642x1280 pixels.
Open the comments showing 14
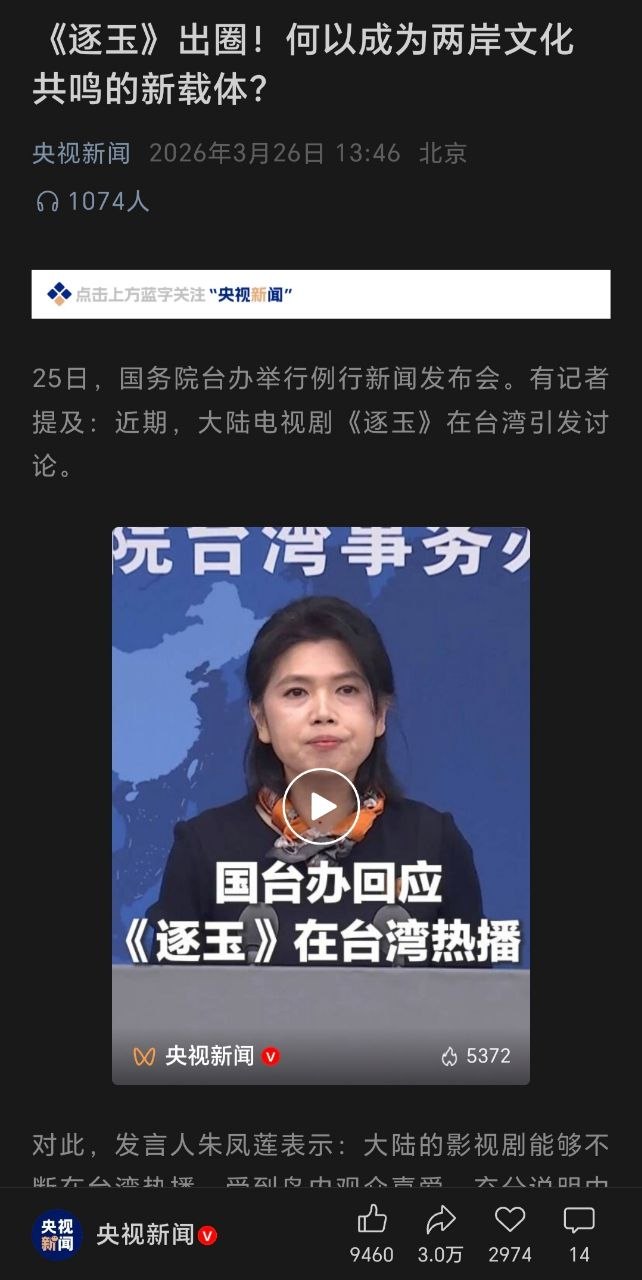(579, 1220)
